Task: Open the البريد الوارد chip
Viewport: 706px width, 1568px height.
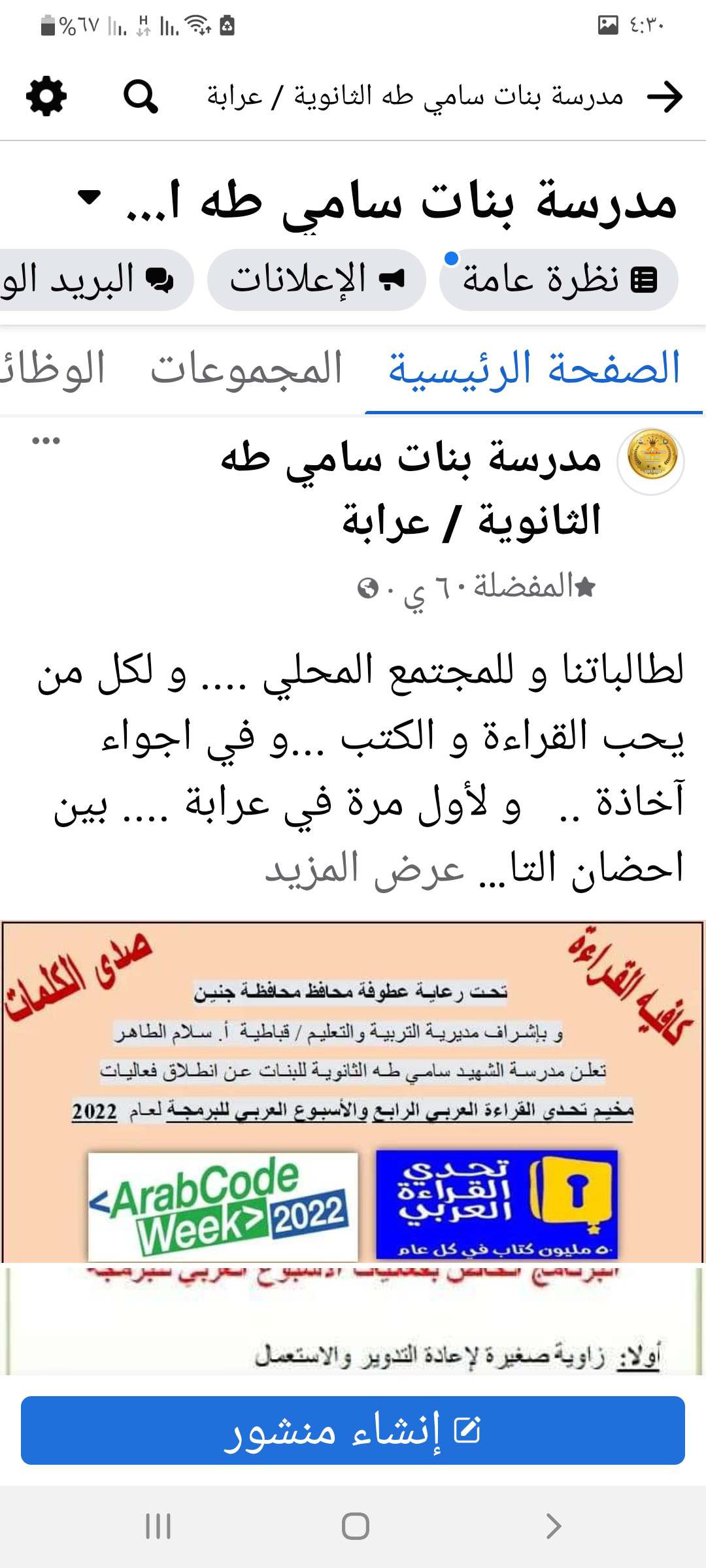Action: [x=92, y=280]
